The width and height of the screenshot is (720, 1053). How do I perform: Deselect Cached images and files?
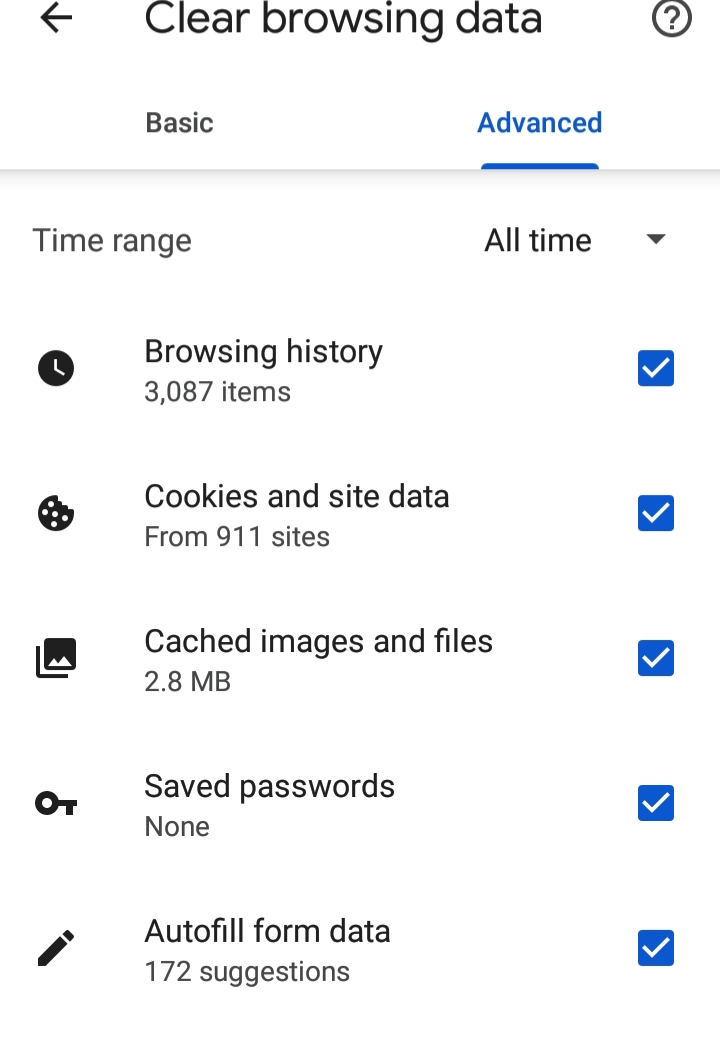[656, 658]
